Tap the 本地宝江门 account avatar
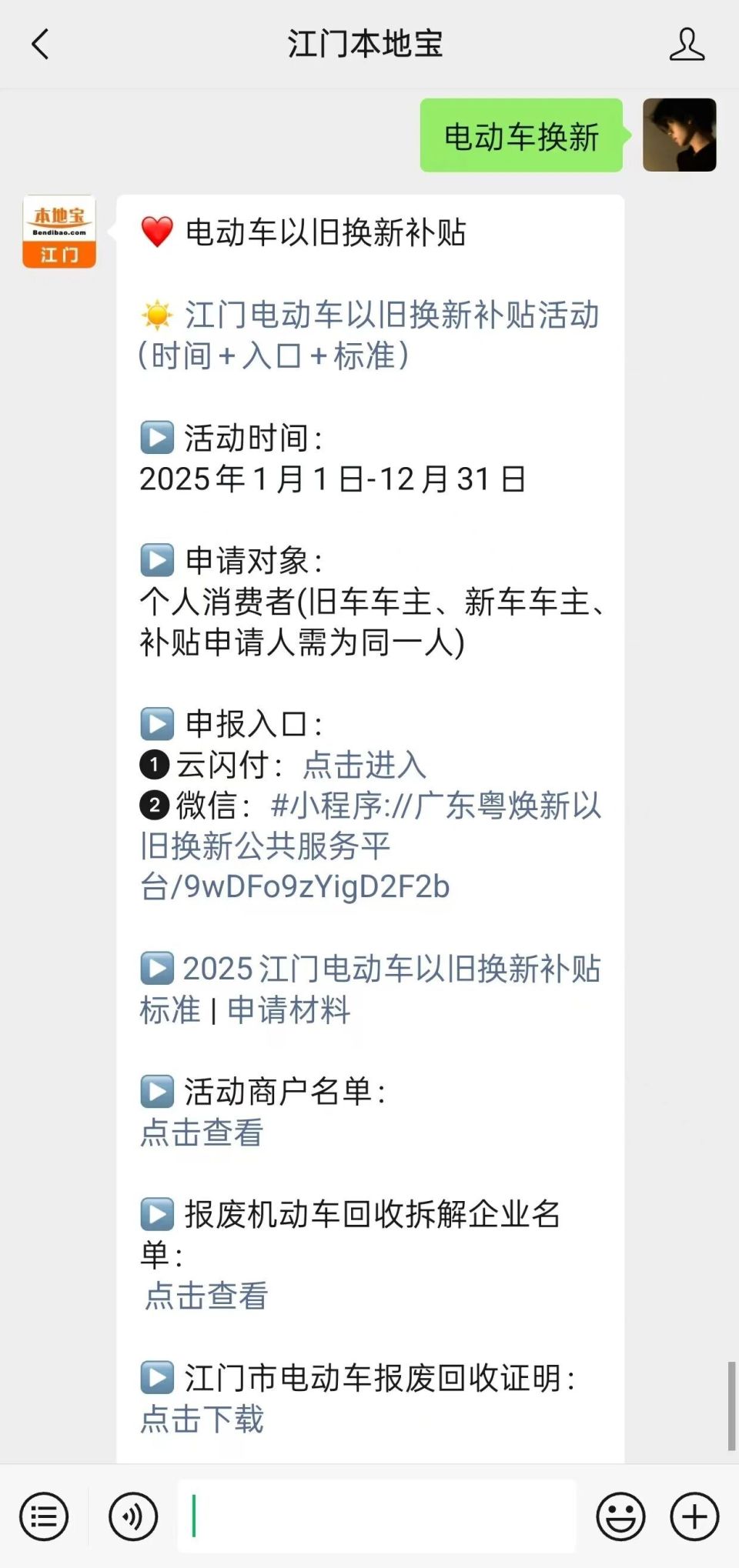The height and width of the screenshot is (1568, 739). pyautogui.click(x=59, y=231)
